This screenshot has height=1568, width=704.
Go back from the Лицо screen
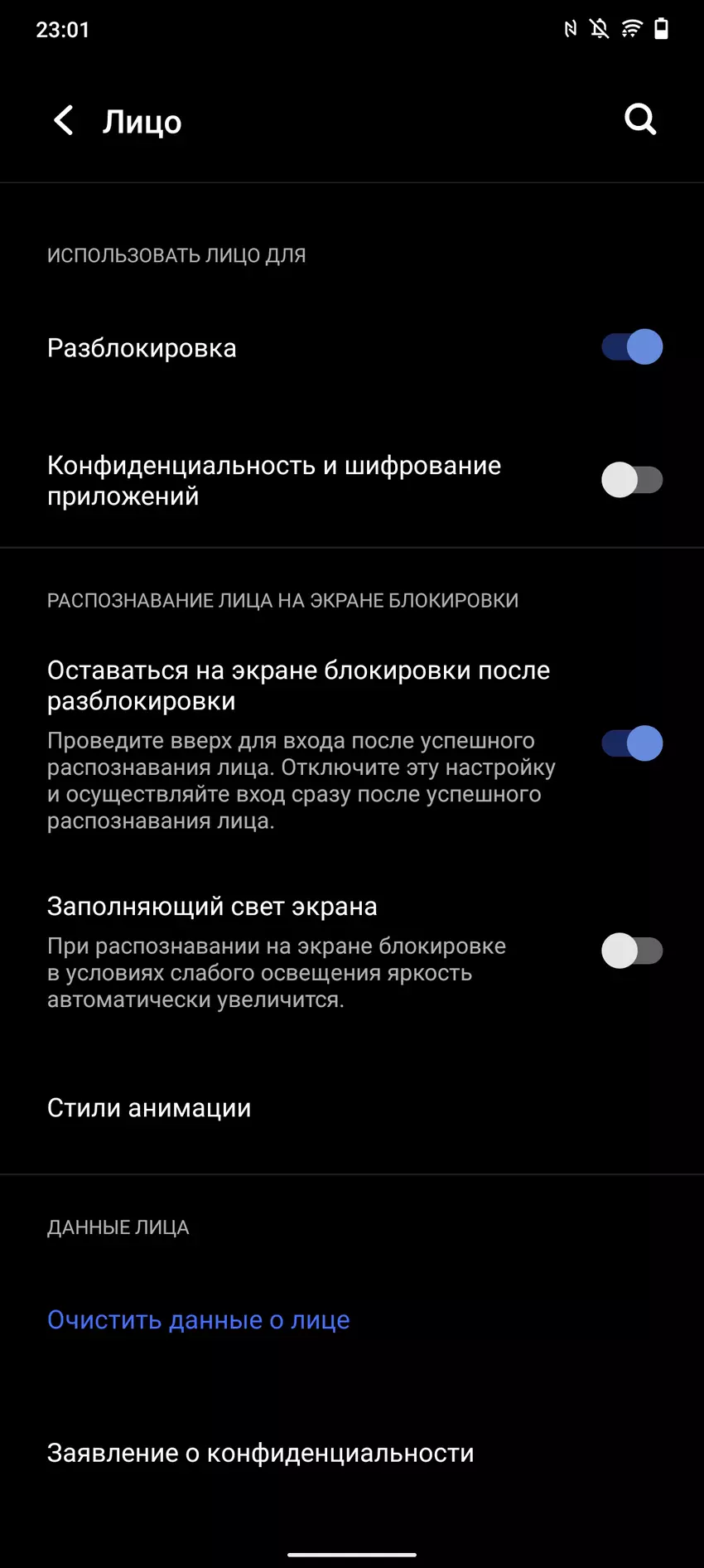[64, 121]
